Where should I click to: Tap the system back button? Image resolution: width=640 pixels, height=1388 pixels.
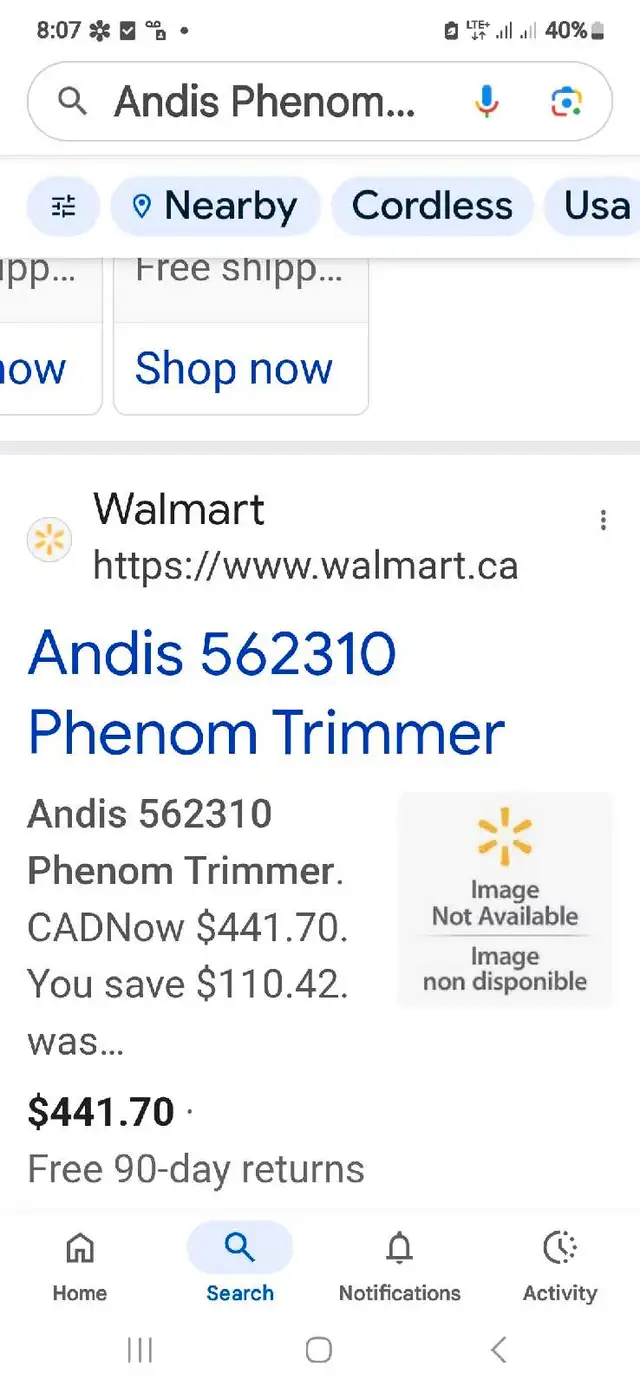[499, 1350]
